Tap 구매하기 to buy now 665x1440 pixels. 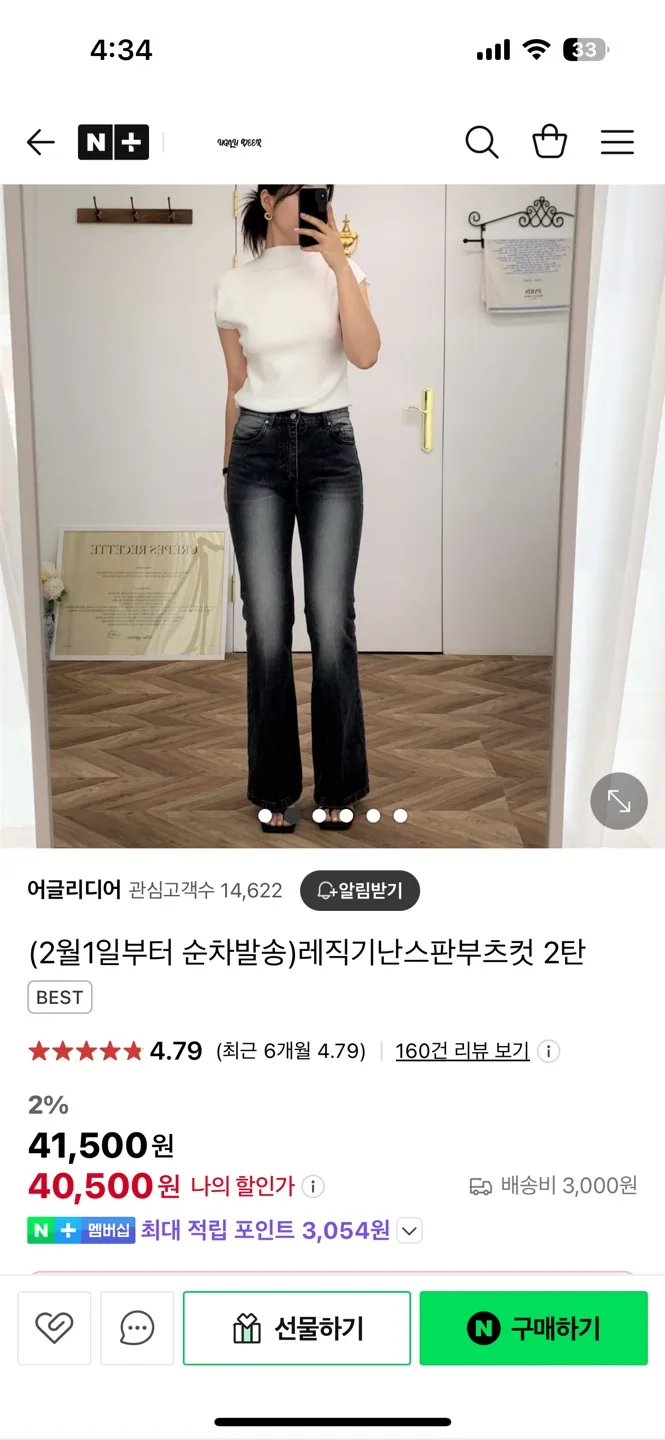(533, 1328)
